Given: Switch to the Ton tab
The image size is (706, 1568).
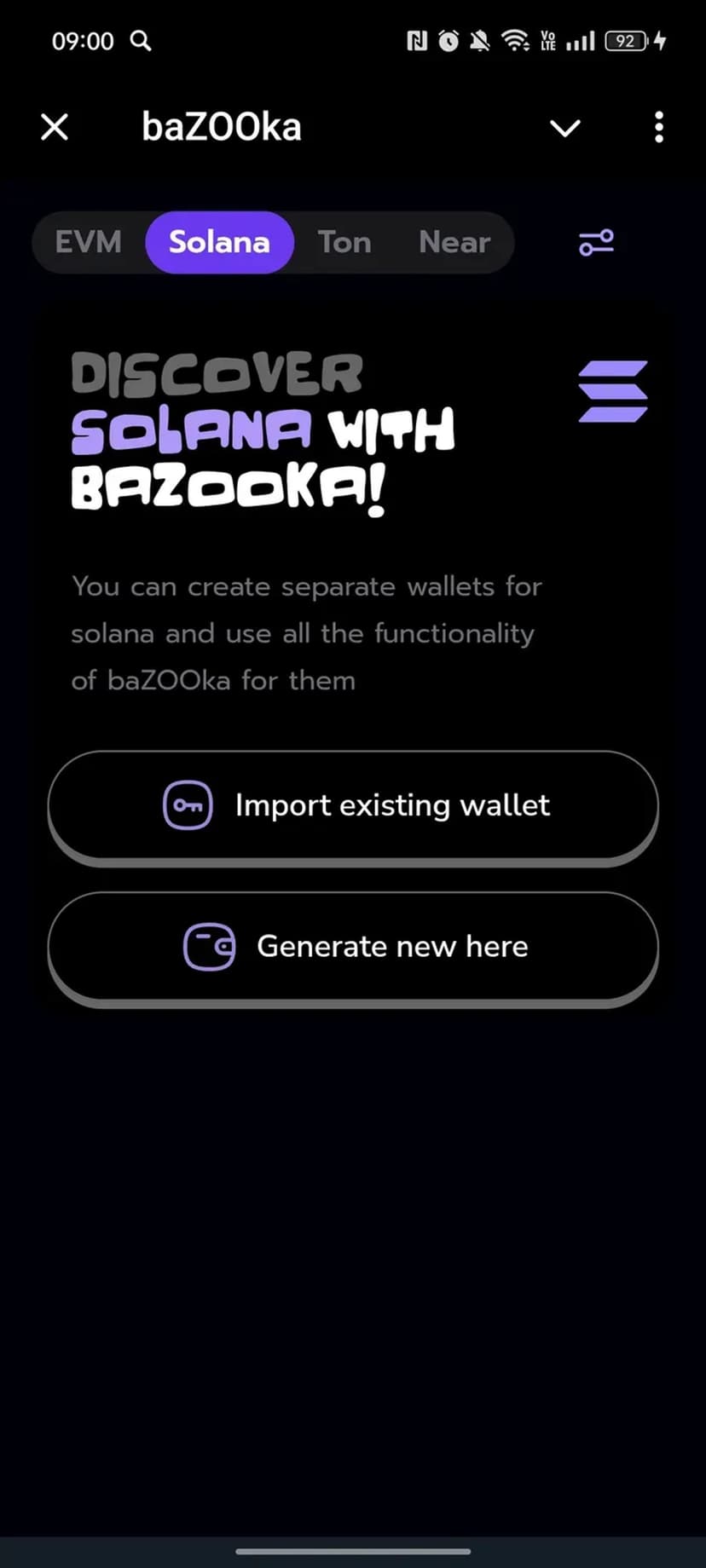Looking at the screenshot, I should pos(344,242).
